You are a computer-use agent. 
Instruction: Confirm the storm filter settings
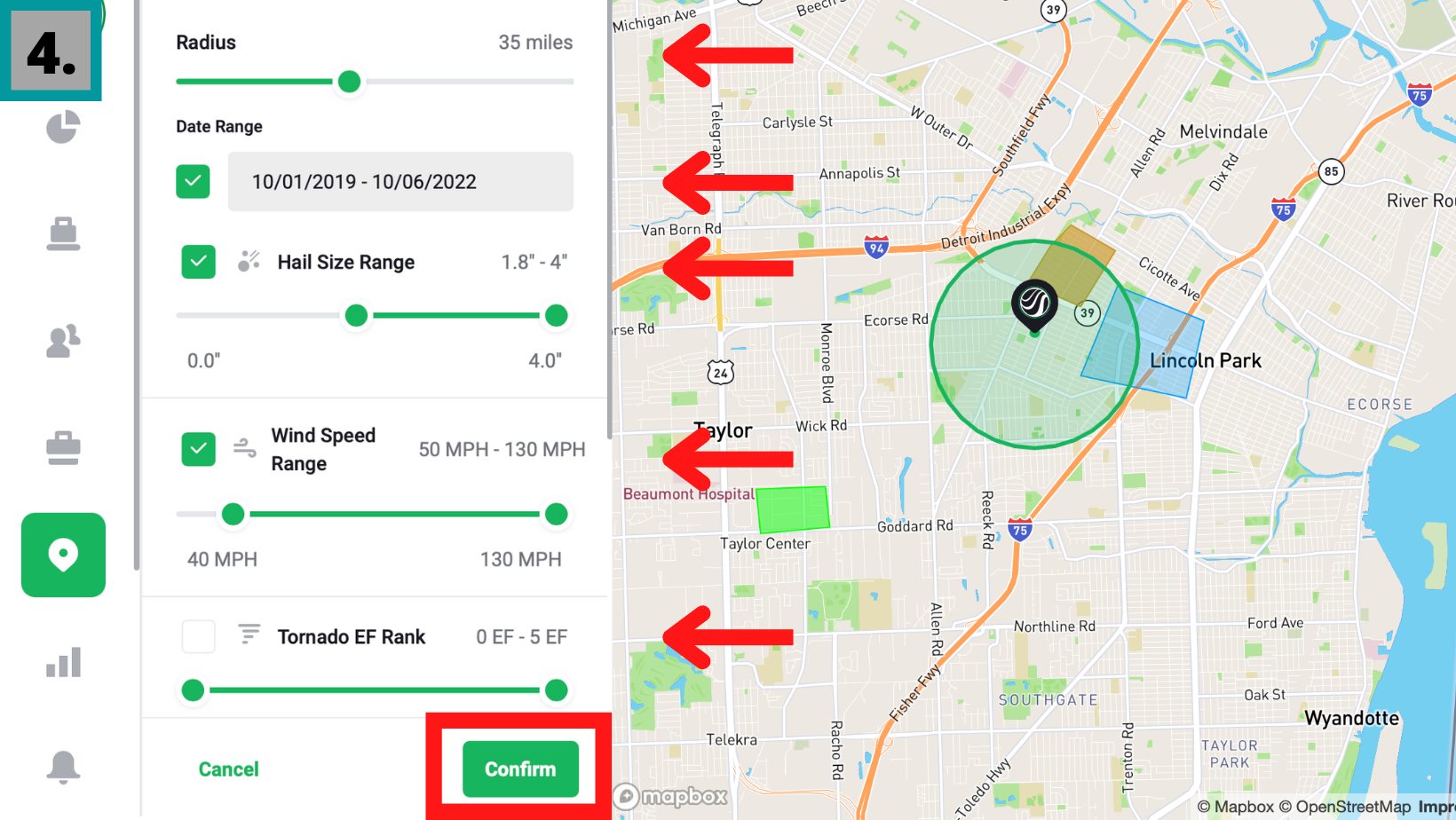click(x=520, y=769)
